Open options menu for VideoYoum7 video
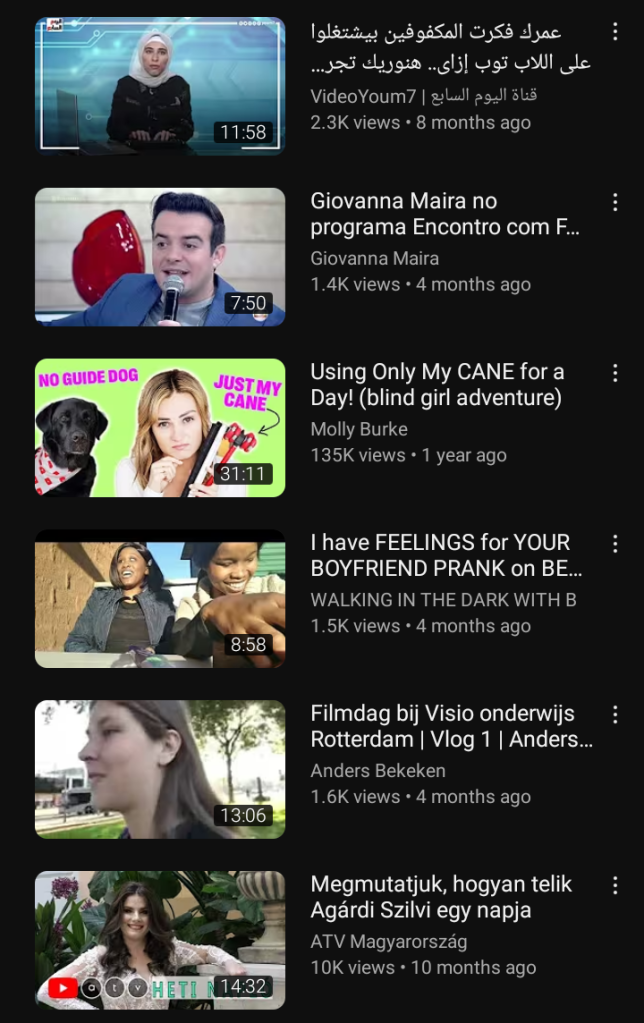This screenshot has width=644, height=1023. tap(614, 32)
